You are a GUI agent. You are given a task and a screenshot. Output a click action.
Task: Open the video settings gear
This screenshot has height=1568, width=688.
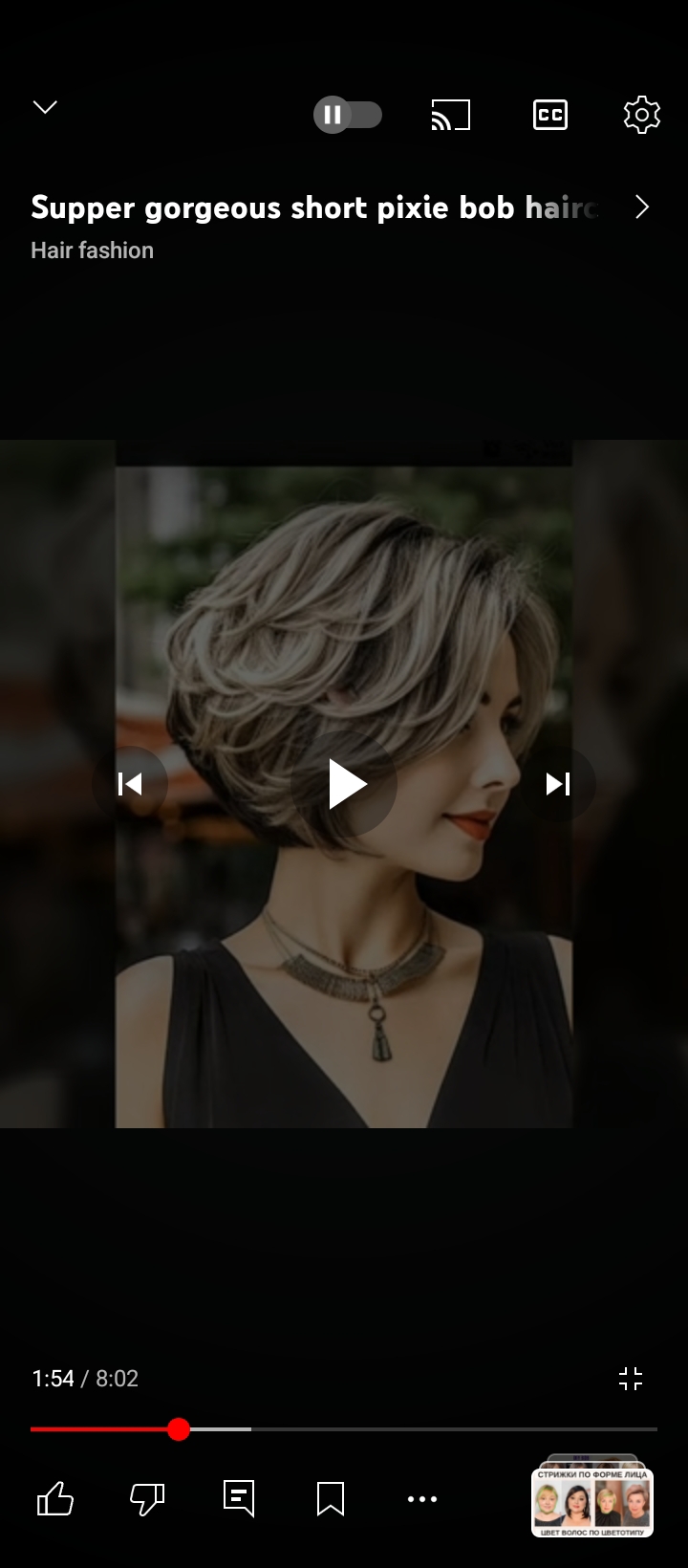pyautogui.click(x=641, y=116)
